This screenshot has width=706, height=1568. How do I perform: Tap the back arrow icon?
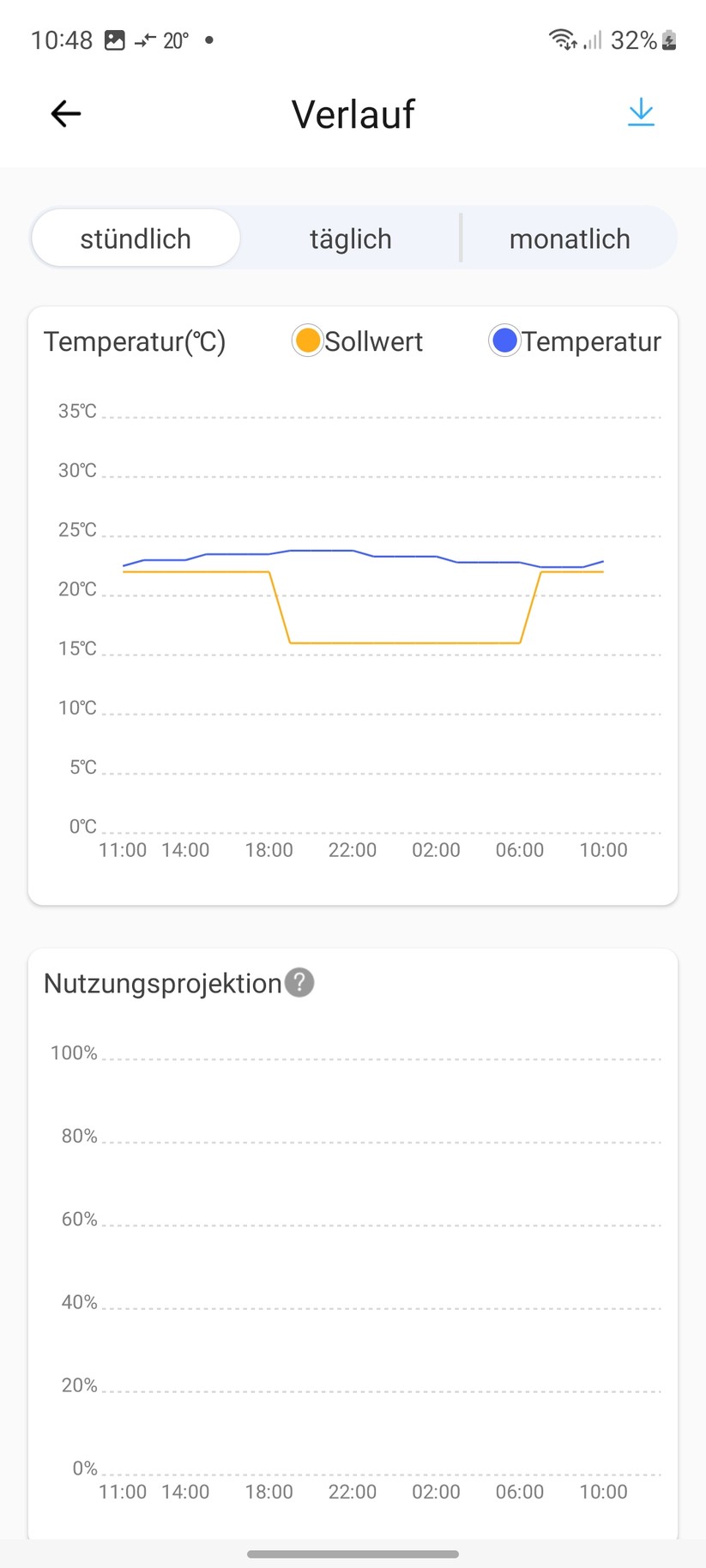click(x=65, y=112)
